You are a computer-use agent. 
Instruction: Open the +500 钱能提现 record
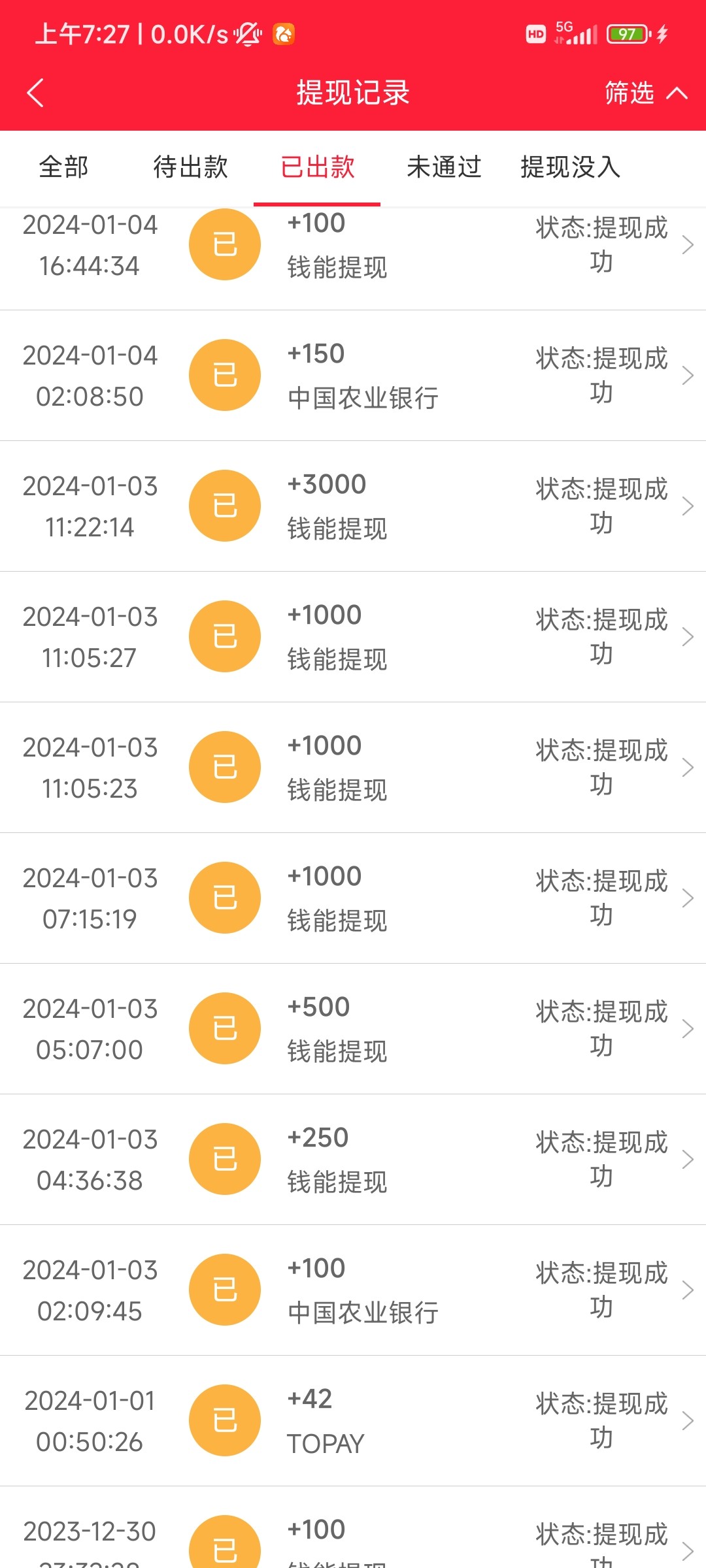pyautogui.click(x=353, y=1029)
